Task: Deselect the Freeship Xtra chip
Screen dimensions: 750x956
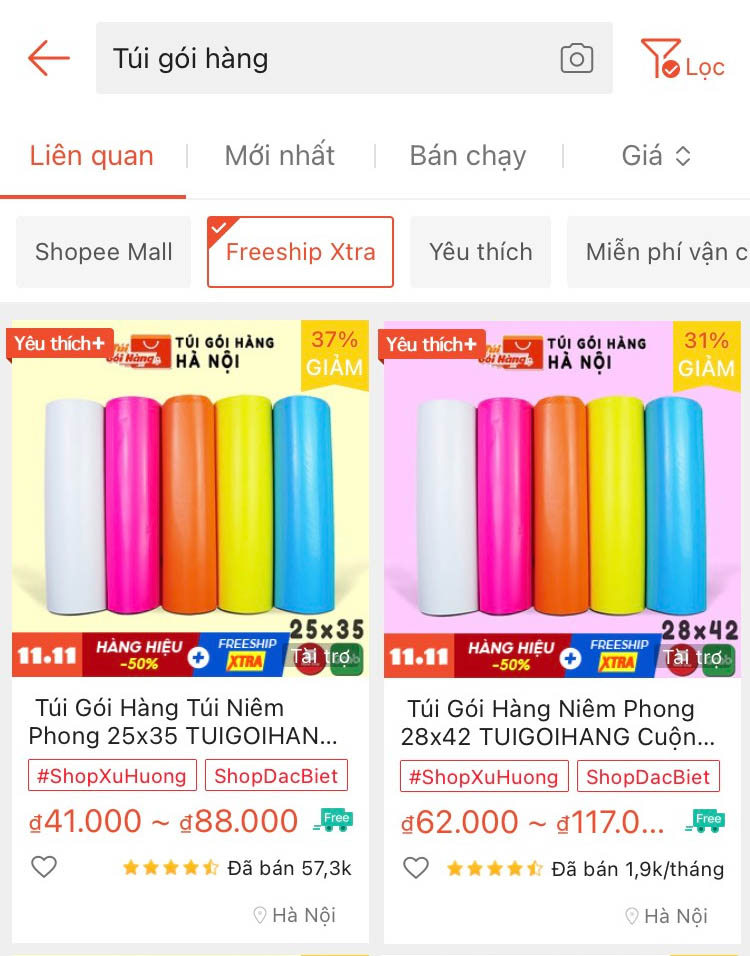Action: point(300,252)
